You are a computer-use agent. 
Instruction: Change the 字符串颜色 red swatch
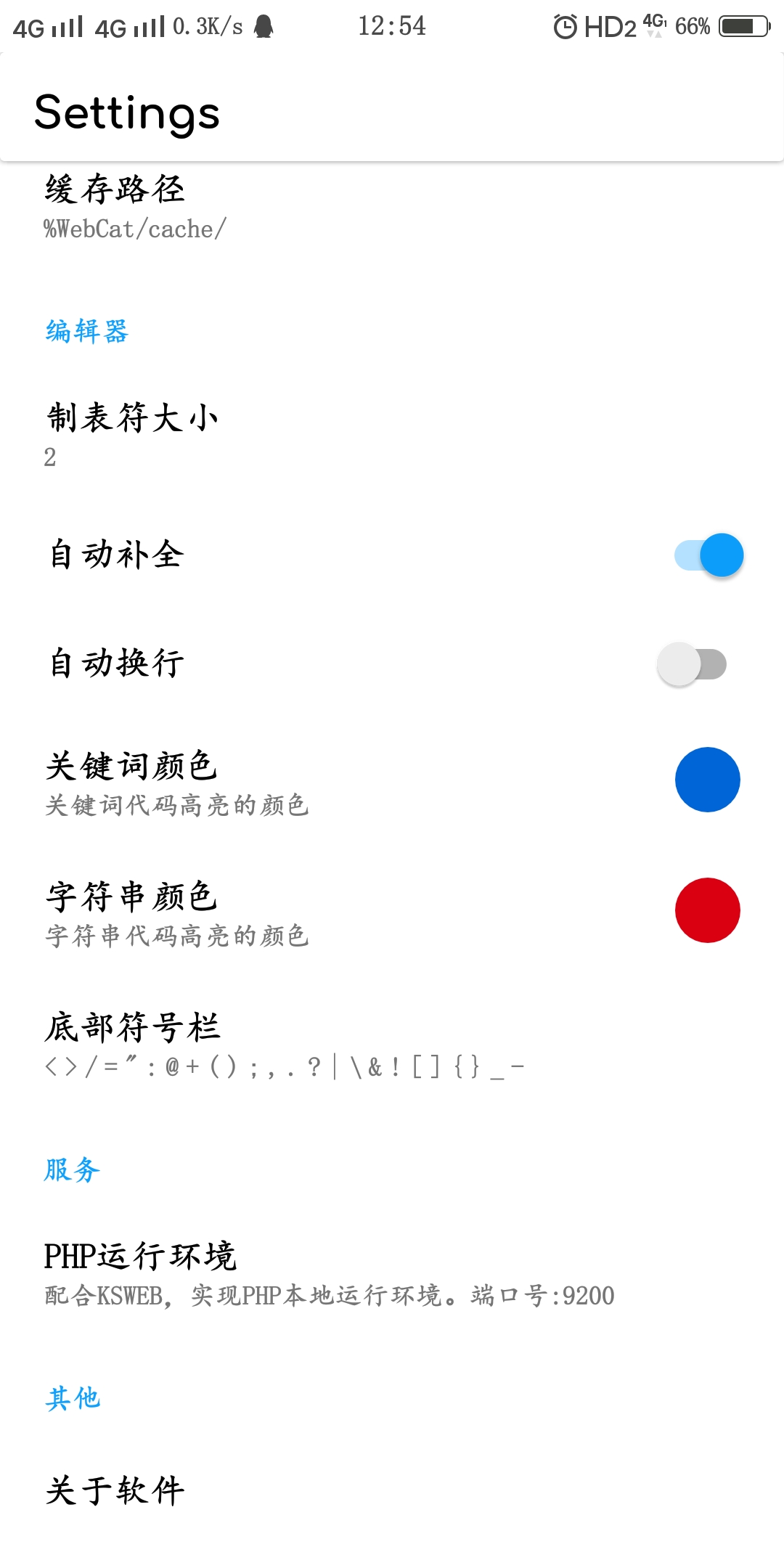(707, 910)
